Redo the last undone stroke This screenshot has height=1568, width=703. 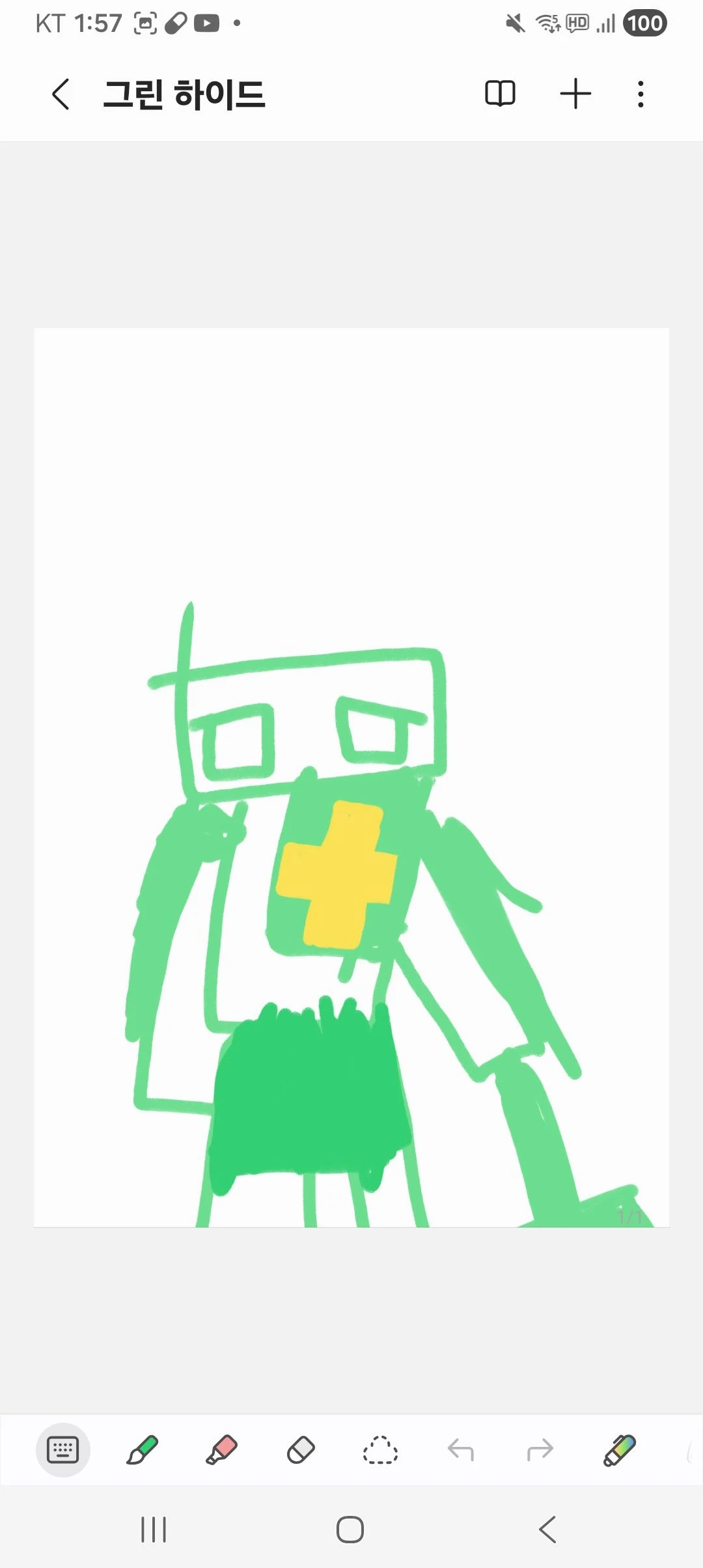point(540,1450)
